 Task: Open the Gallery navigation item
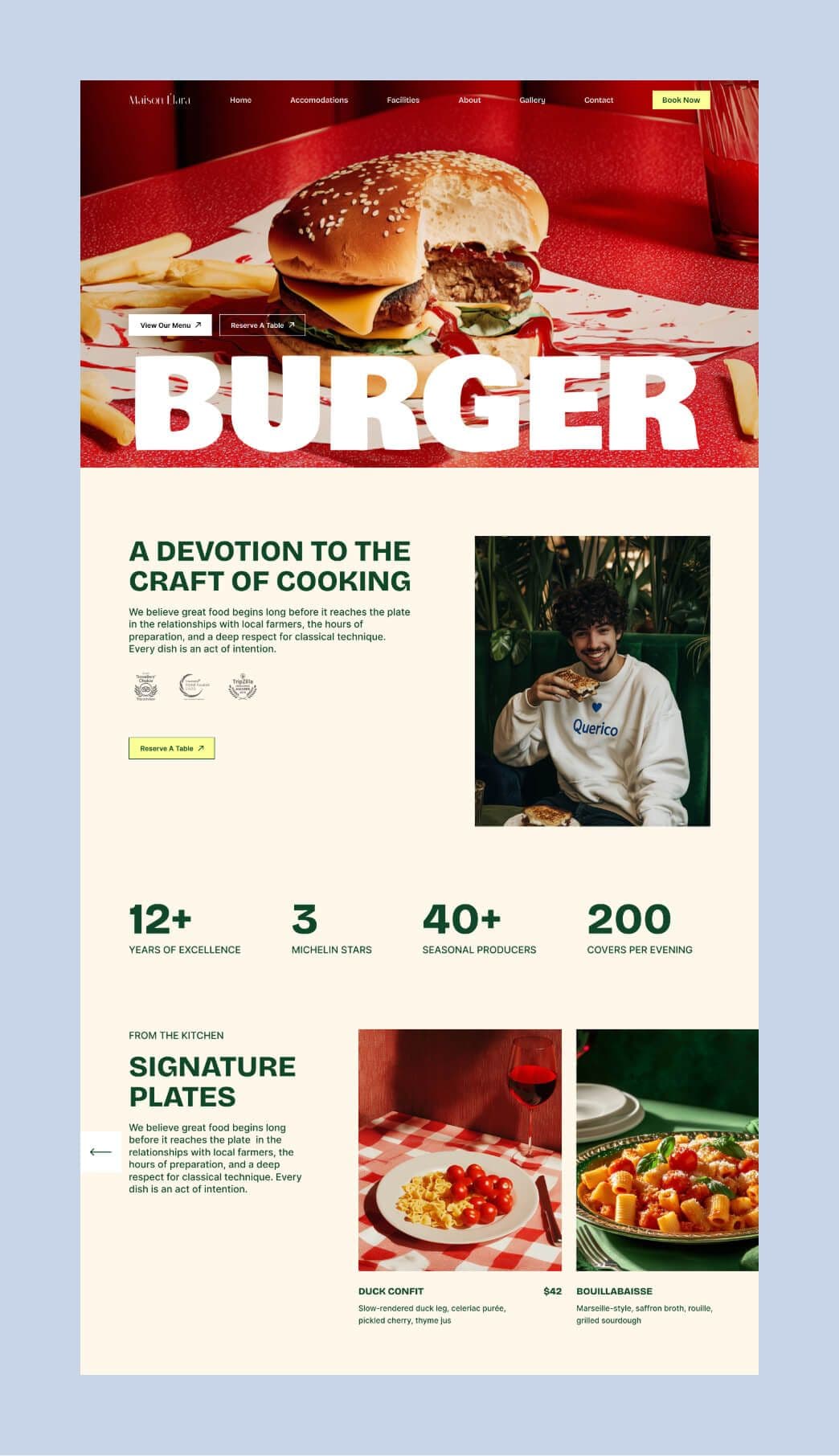533,100
